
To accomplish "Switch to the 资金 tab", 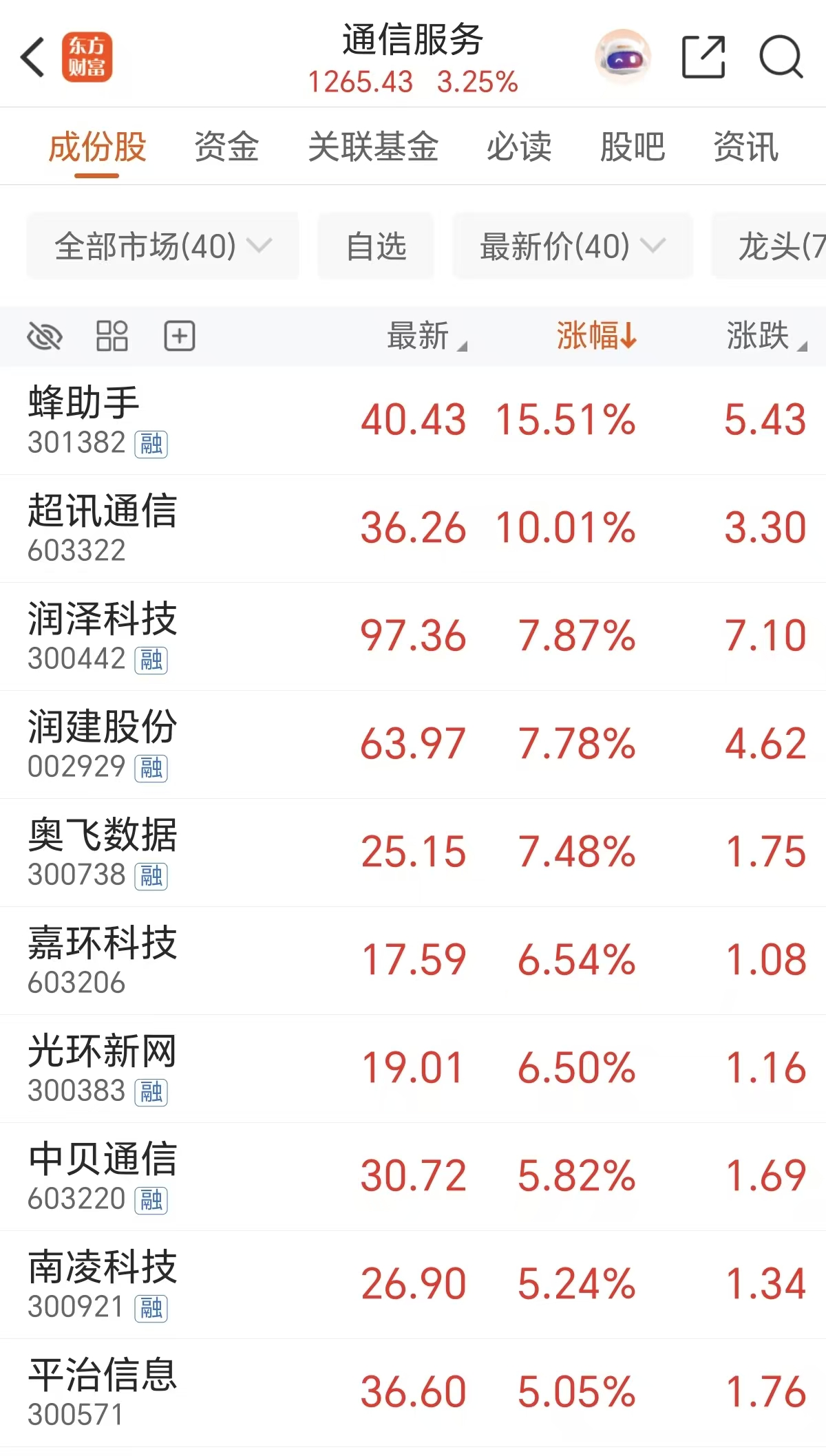I will (228, 147).
